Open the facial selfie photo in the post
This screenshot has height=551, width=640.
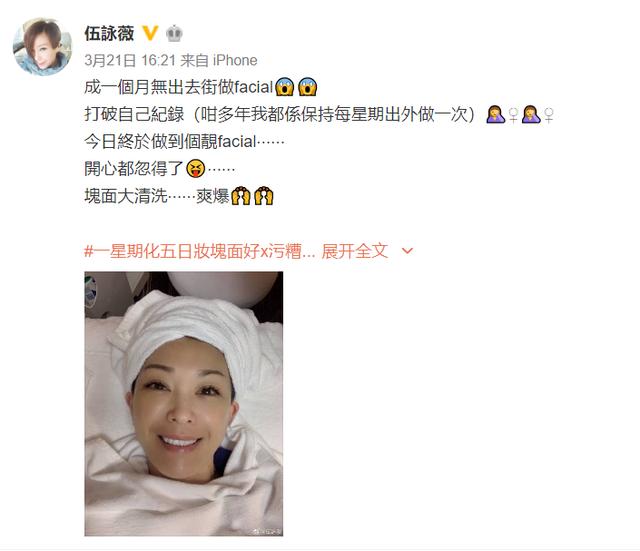(183, 402)
